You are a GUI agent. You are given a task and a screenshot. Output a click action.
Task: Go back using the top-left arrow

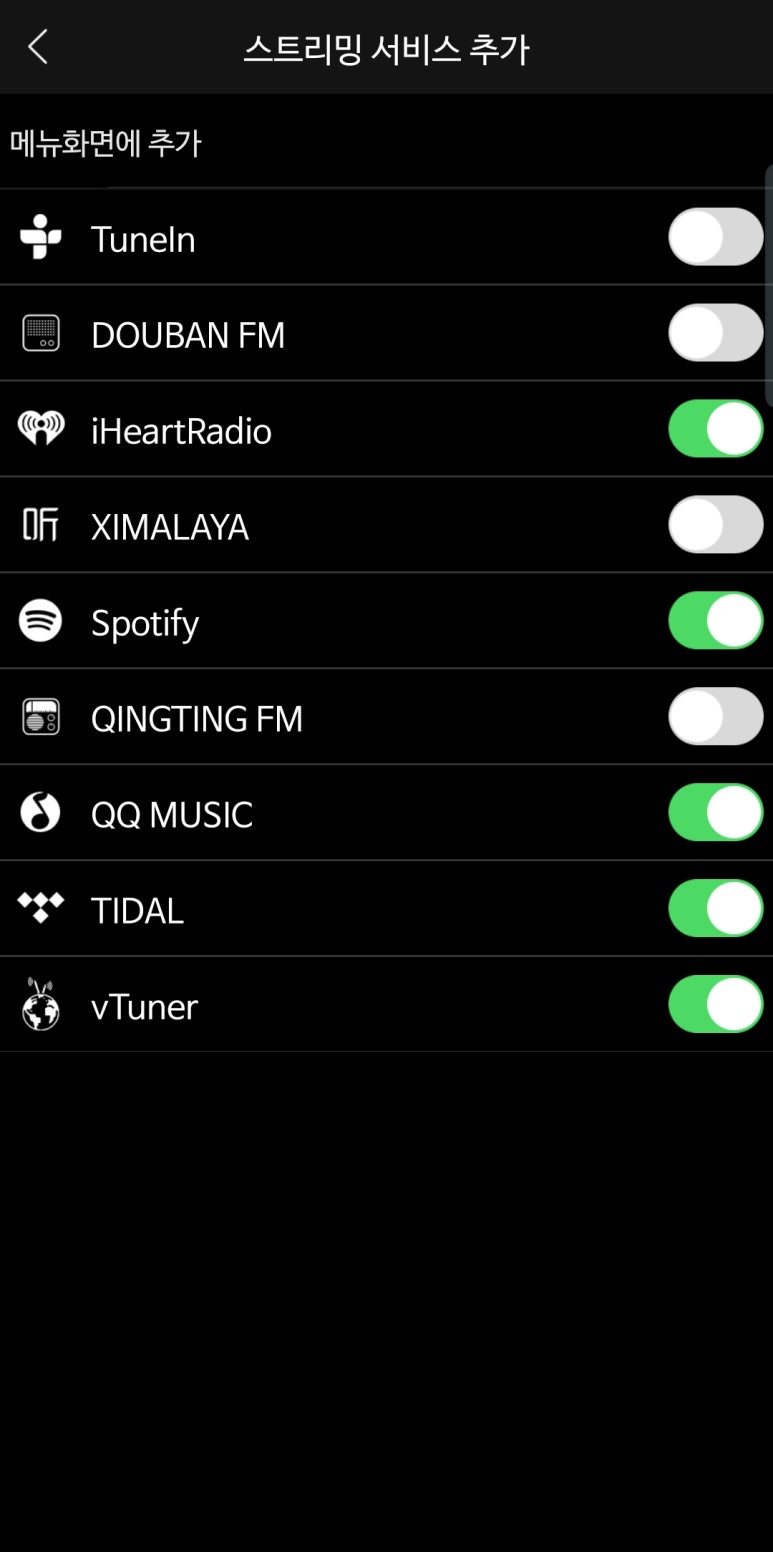pyautogui.click(x=38, y=47)
